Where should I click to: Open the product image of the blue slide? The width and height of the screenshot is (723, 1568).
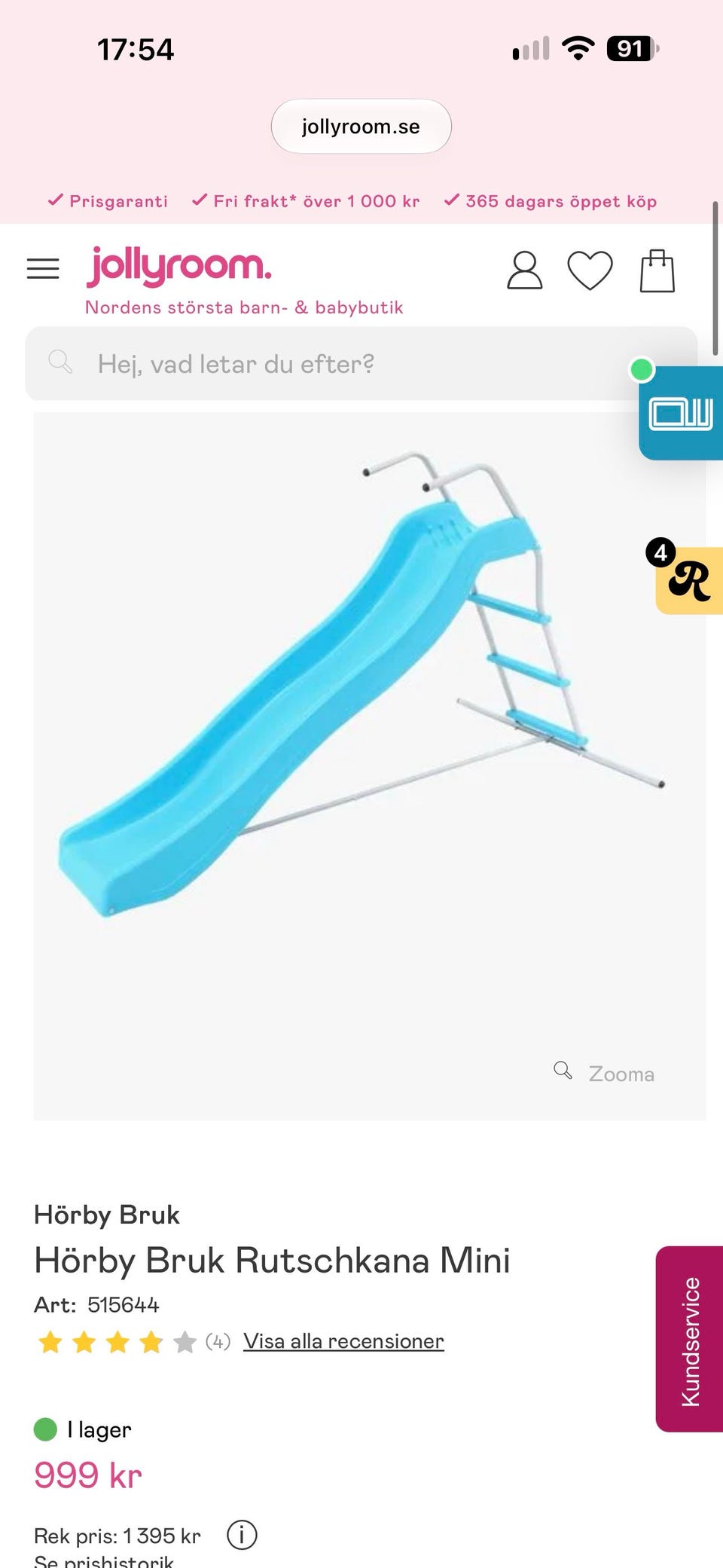369,765
